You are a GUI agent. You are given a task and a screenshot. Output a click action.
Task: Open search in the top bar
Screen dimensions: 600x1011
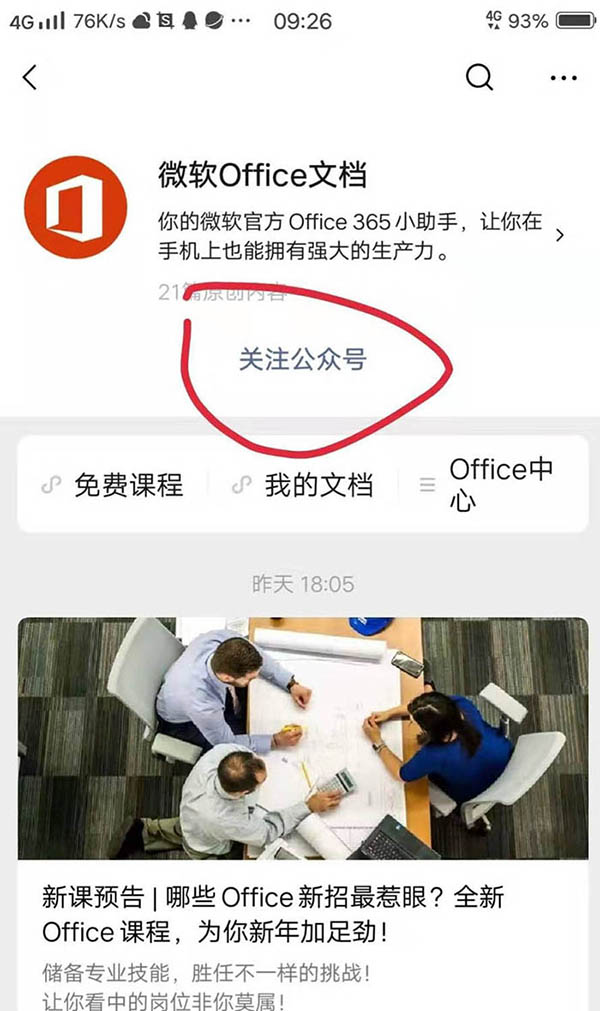(x=479, y=77)
